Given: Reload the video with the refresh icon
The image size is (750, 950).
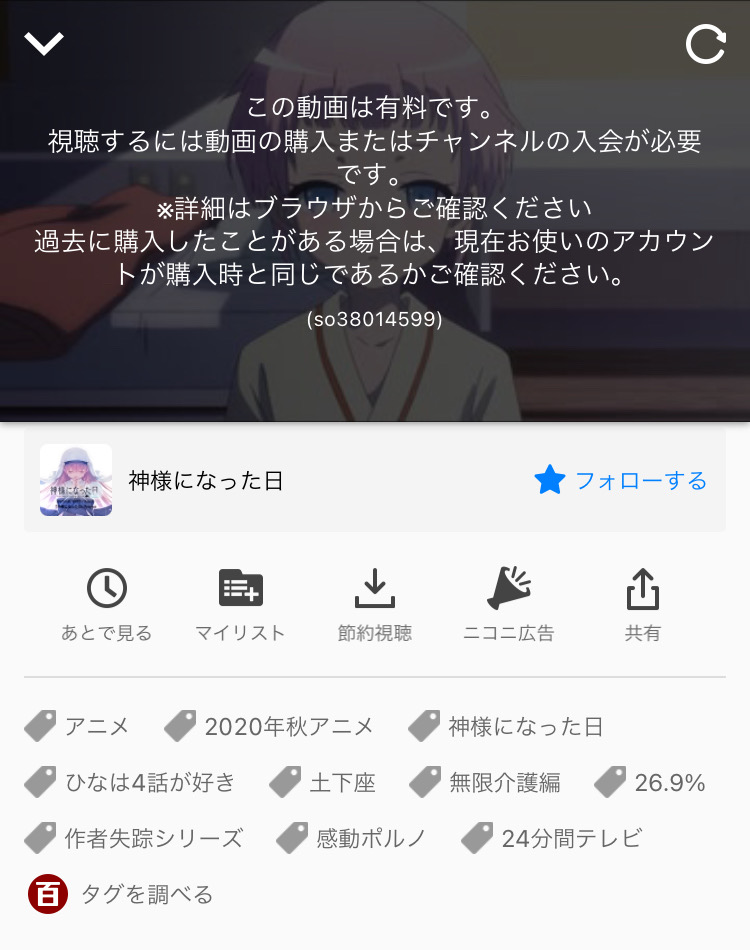Looking at the screenshot, I should click(x=705, y=45).
